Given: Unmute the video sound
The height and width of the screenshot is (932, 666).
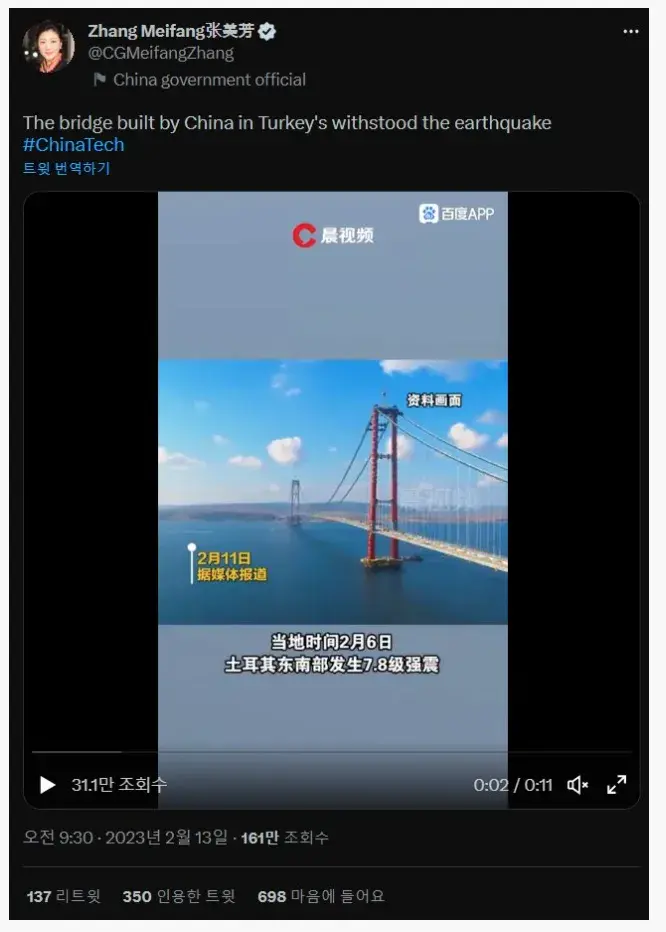Looking at the screenshot, I should (x=577, y=785).
